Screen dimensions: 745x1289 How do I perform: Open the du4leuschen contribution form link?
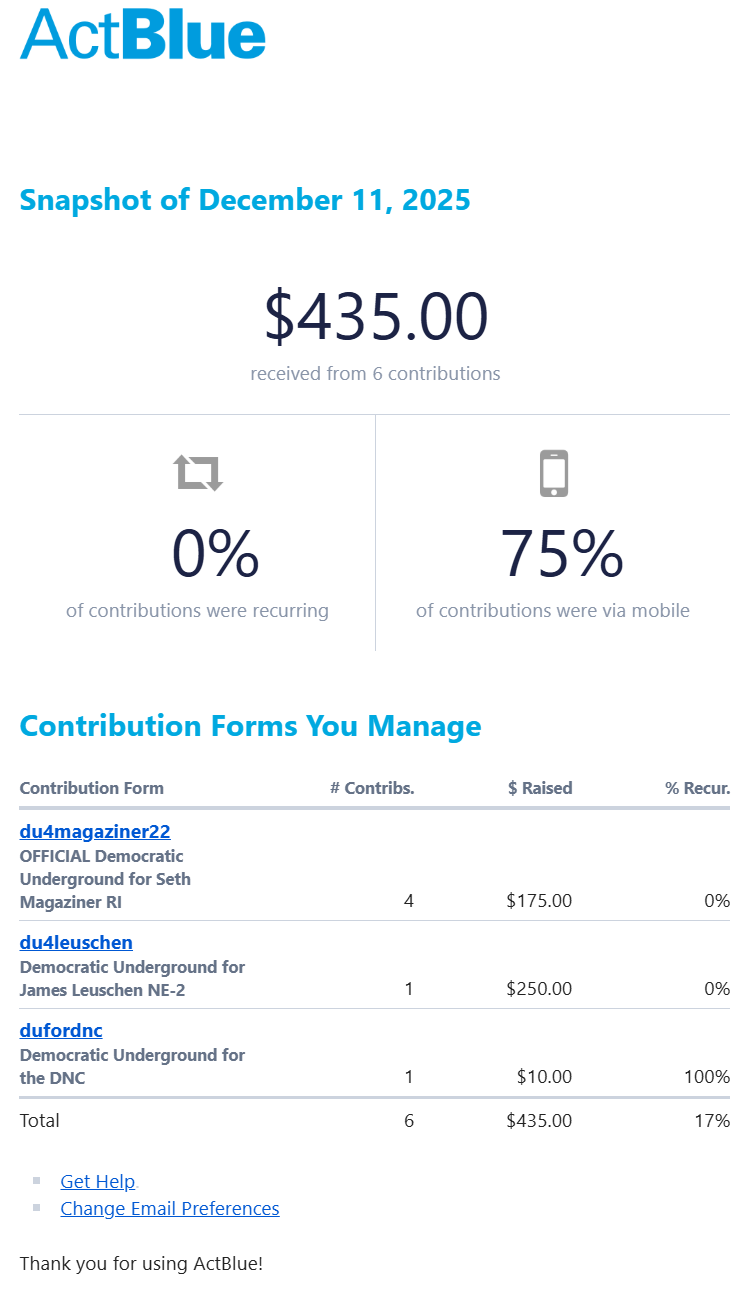76,943
